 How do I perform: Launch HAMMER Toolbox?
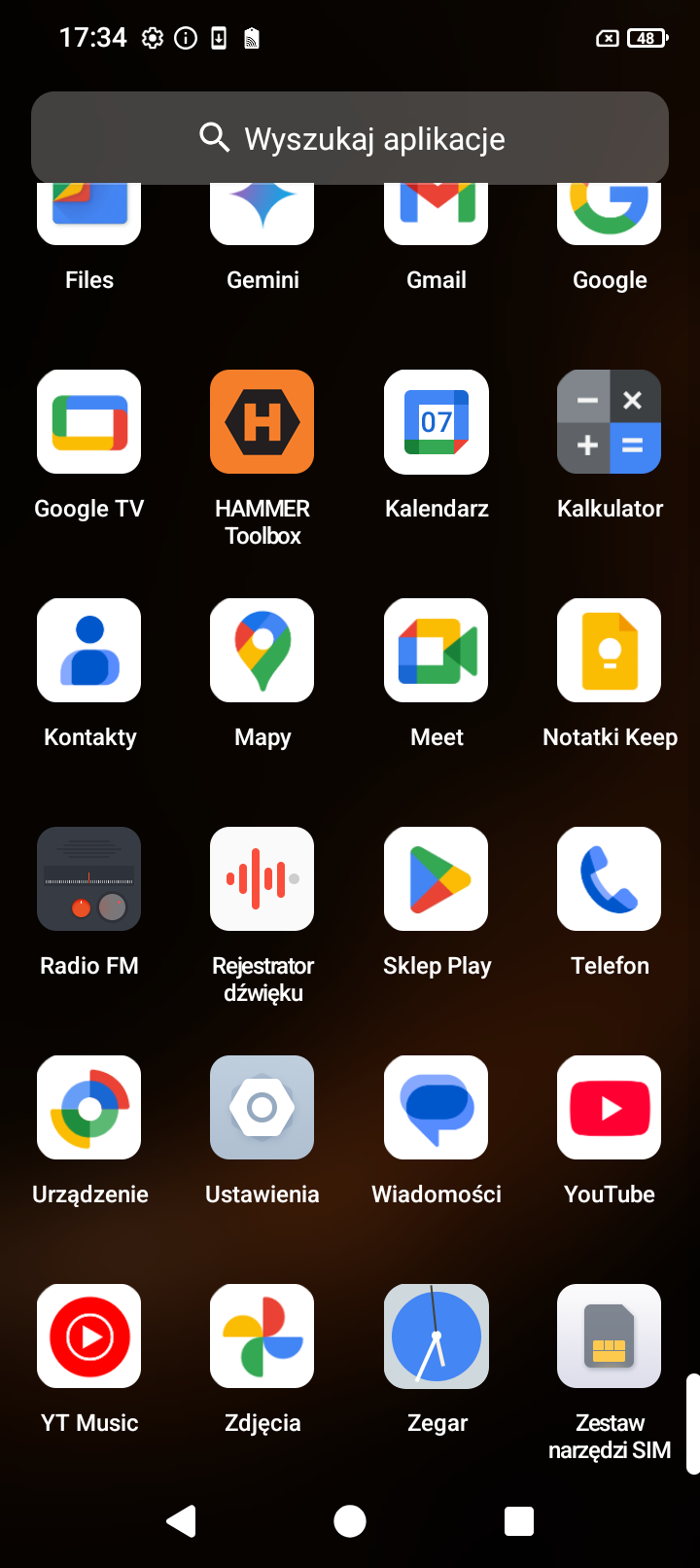point(262,422)
